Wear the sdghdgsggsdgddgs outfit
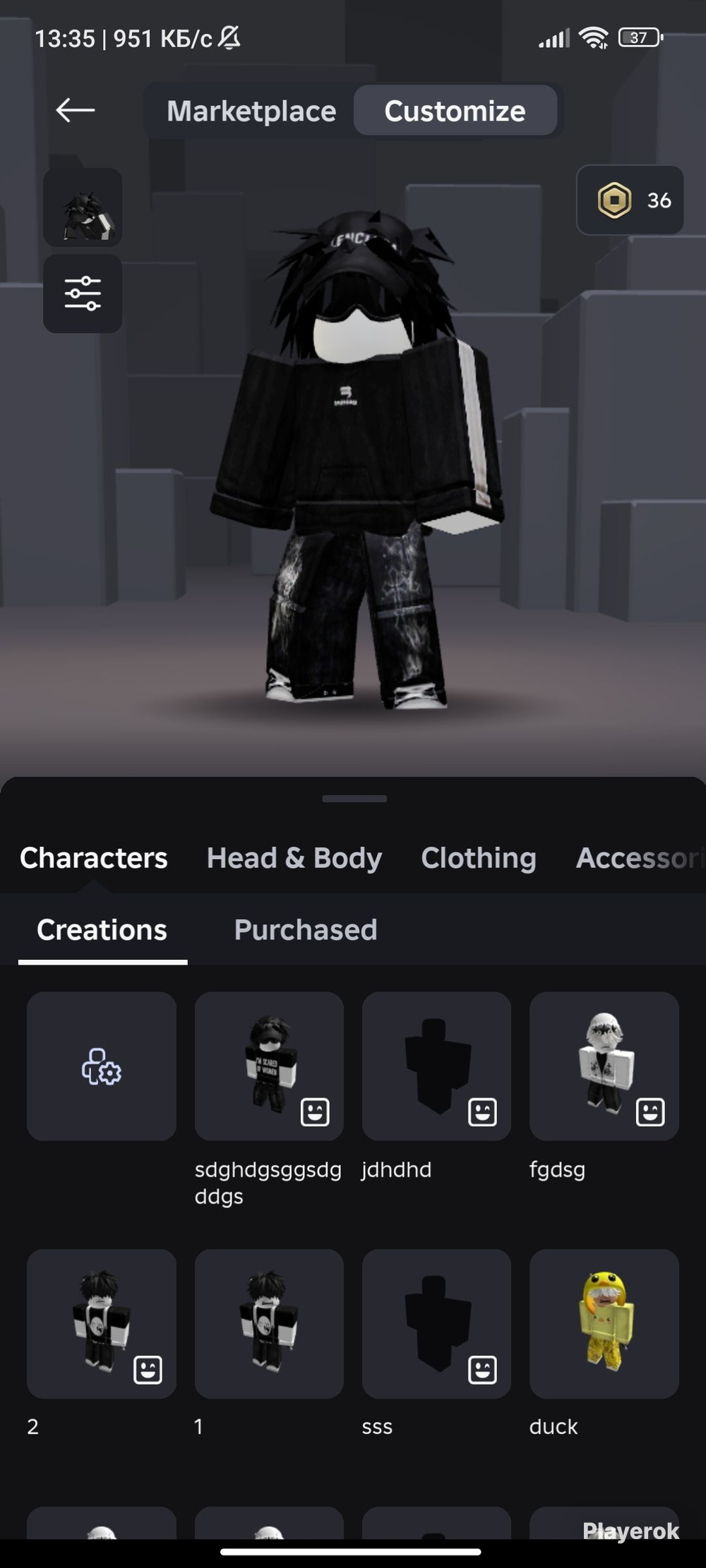This screenshot has width=706, height=1568. (269, 1066)
